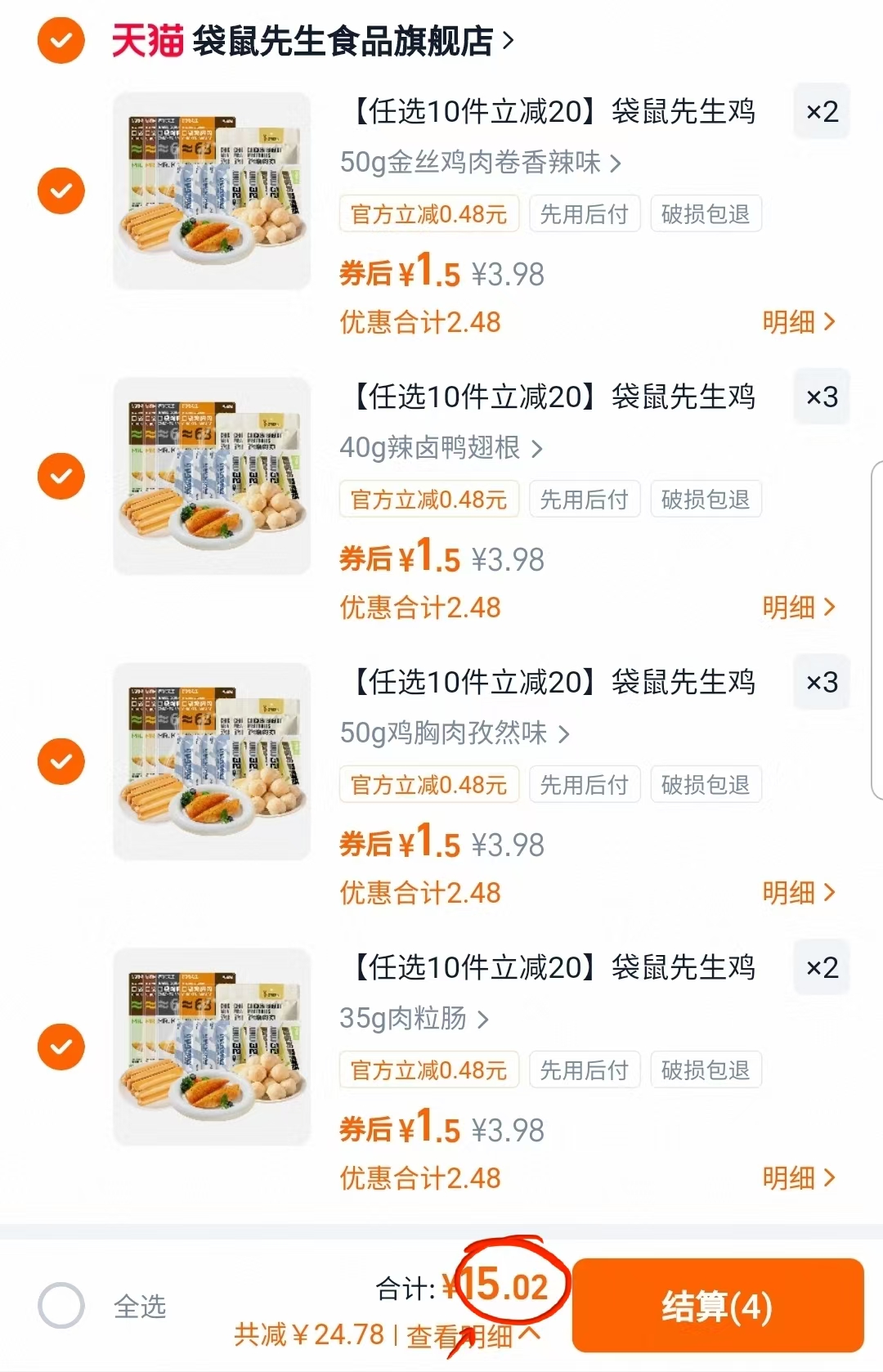Expand 明细 details for 金丝鸡肉卷

point(800,323)
